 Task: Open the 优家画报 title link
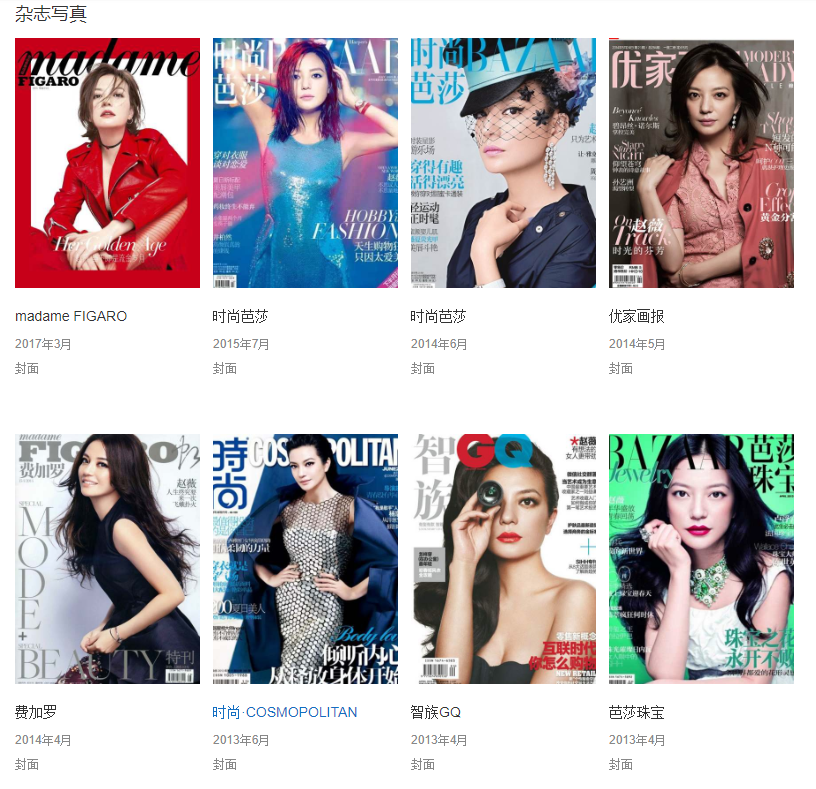pyautogui.click(x=636, y=316)
